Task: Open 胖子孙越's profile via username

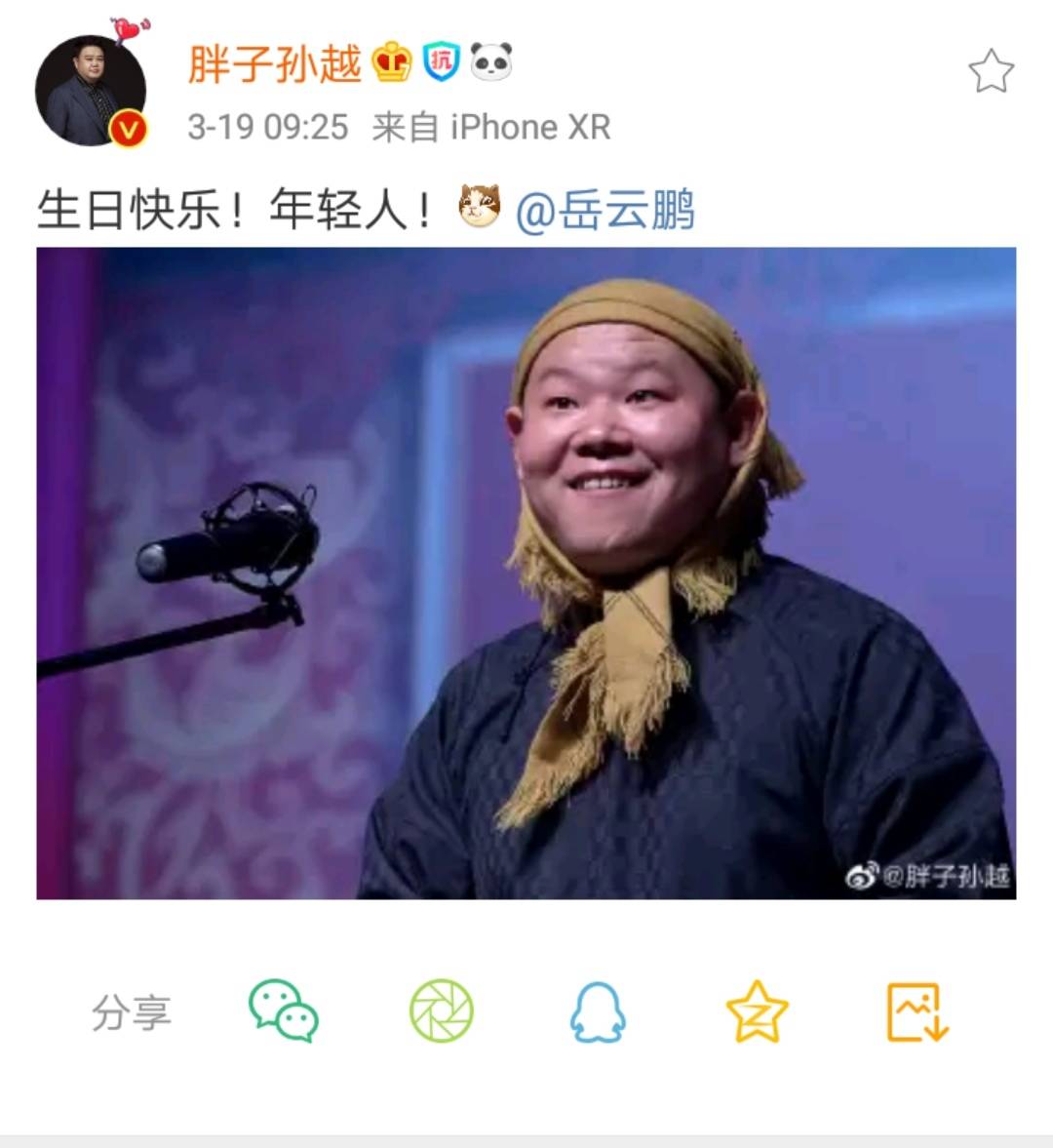Action: click(278, 62)
